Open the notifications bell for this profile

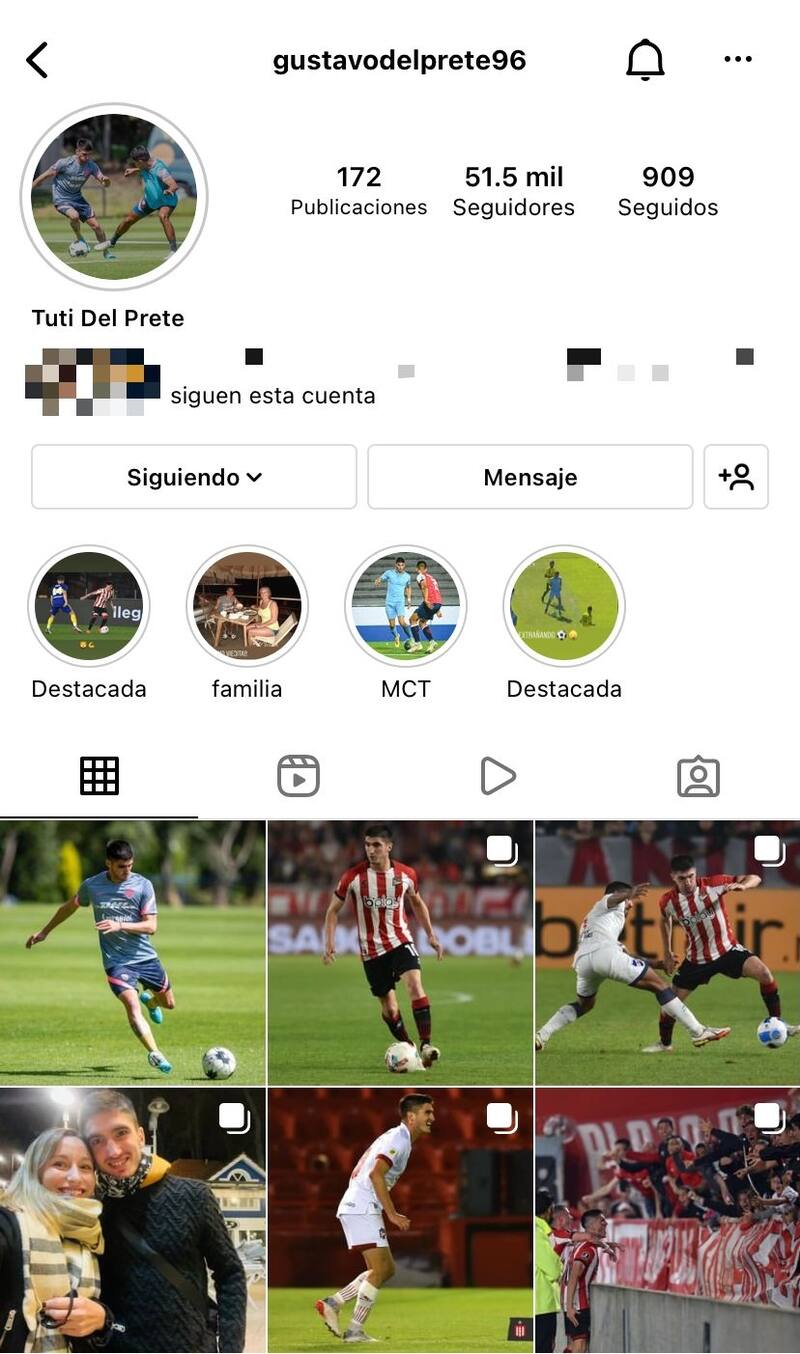[x=645, y=60]
